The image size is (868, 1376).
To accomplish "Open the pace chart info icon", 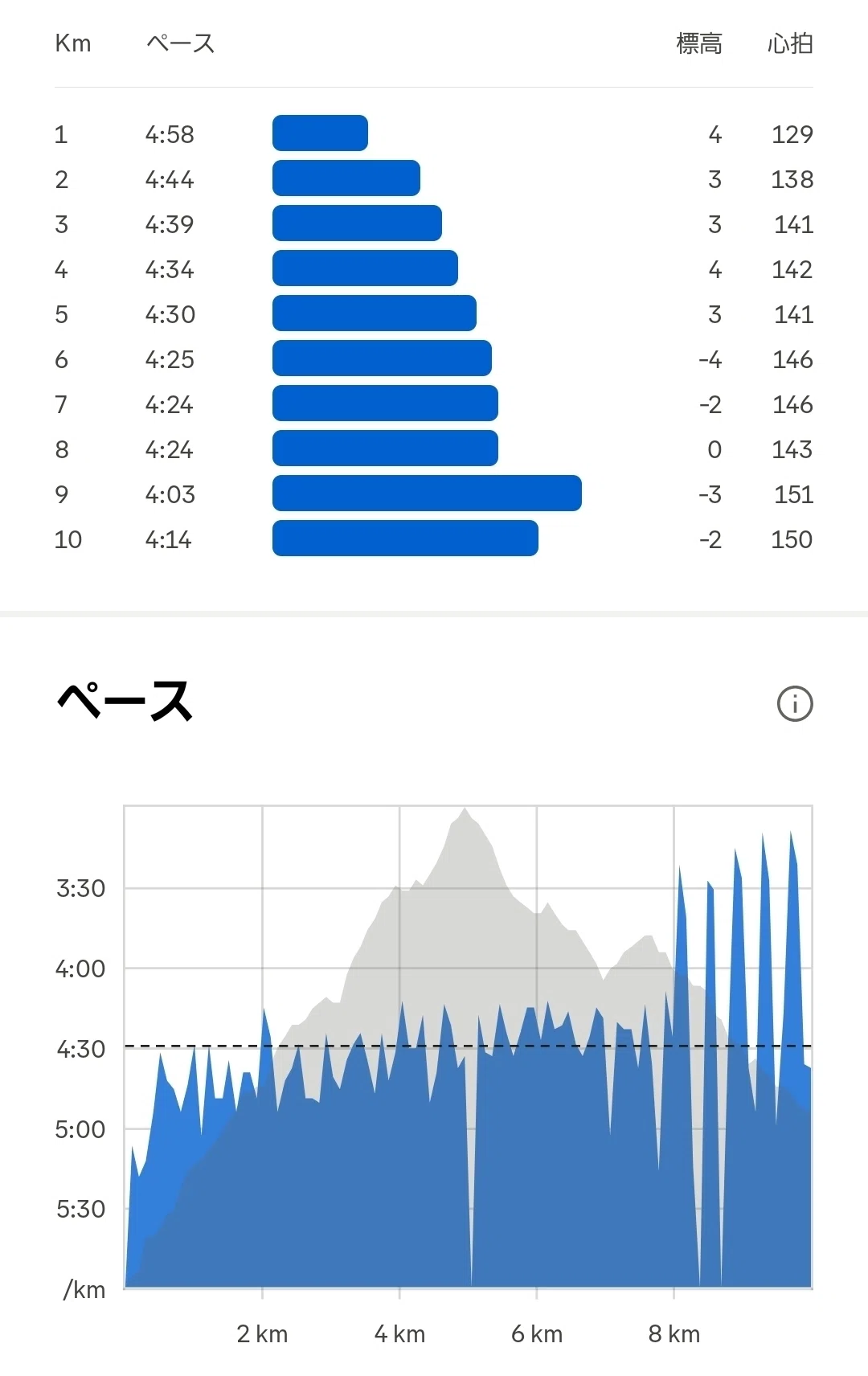I will [x=795, y=703].
